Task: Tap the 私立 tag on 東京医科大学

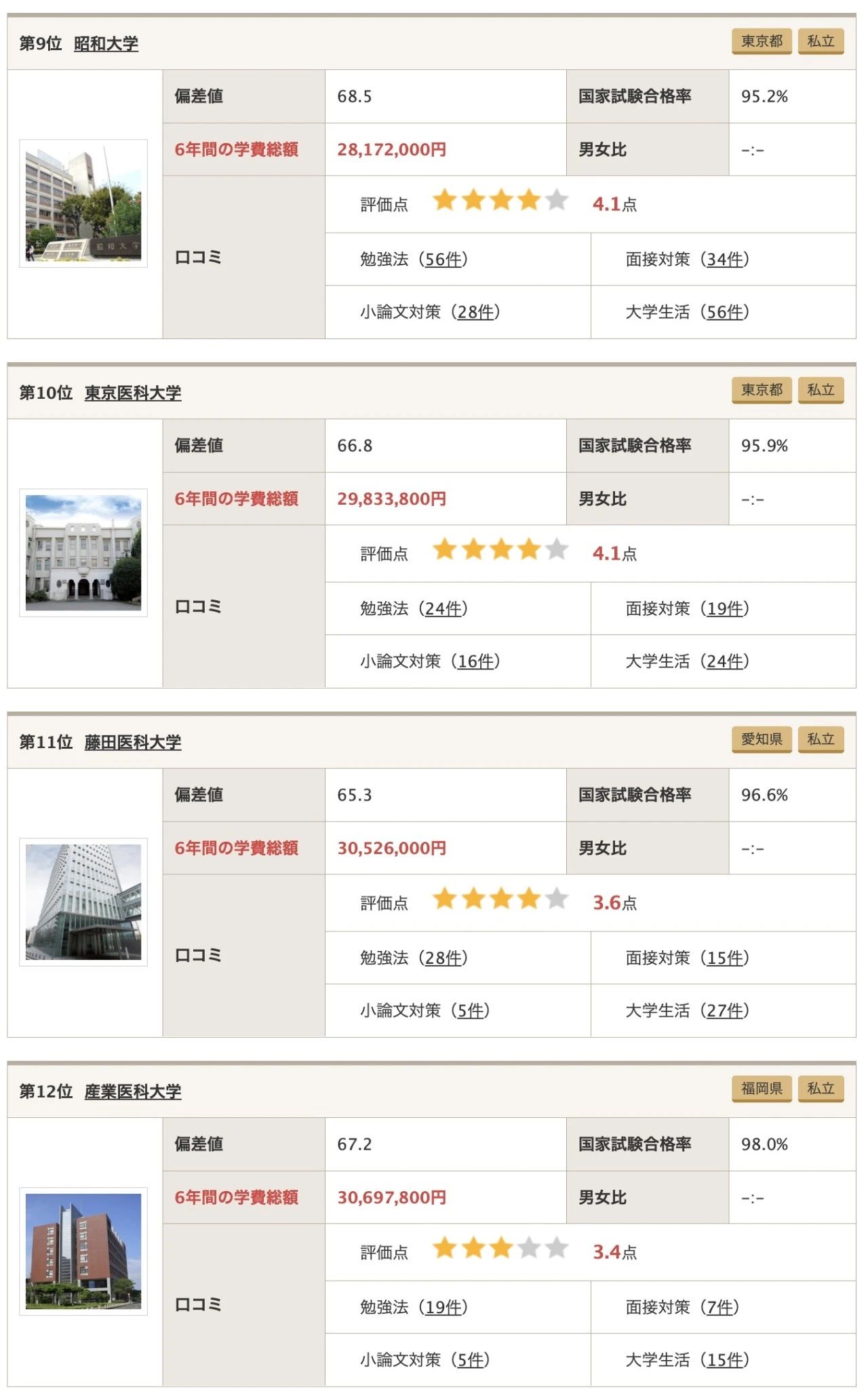Action: pyautogui.click(x=821, y=390)
